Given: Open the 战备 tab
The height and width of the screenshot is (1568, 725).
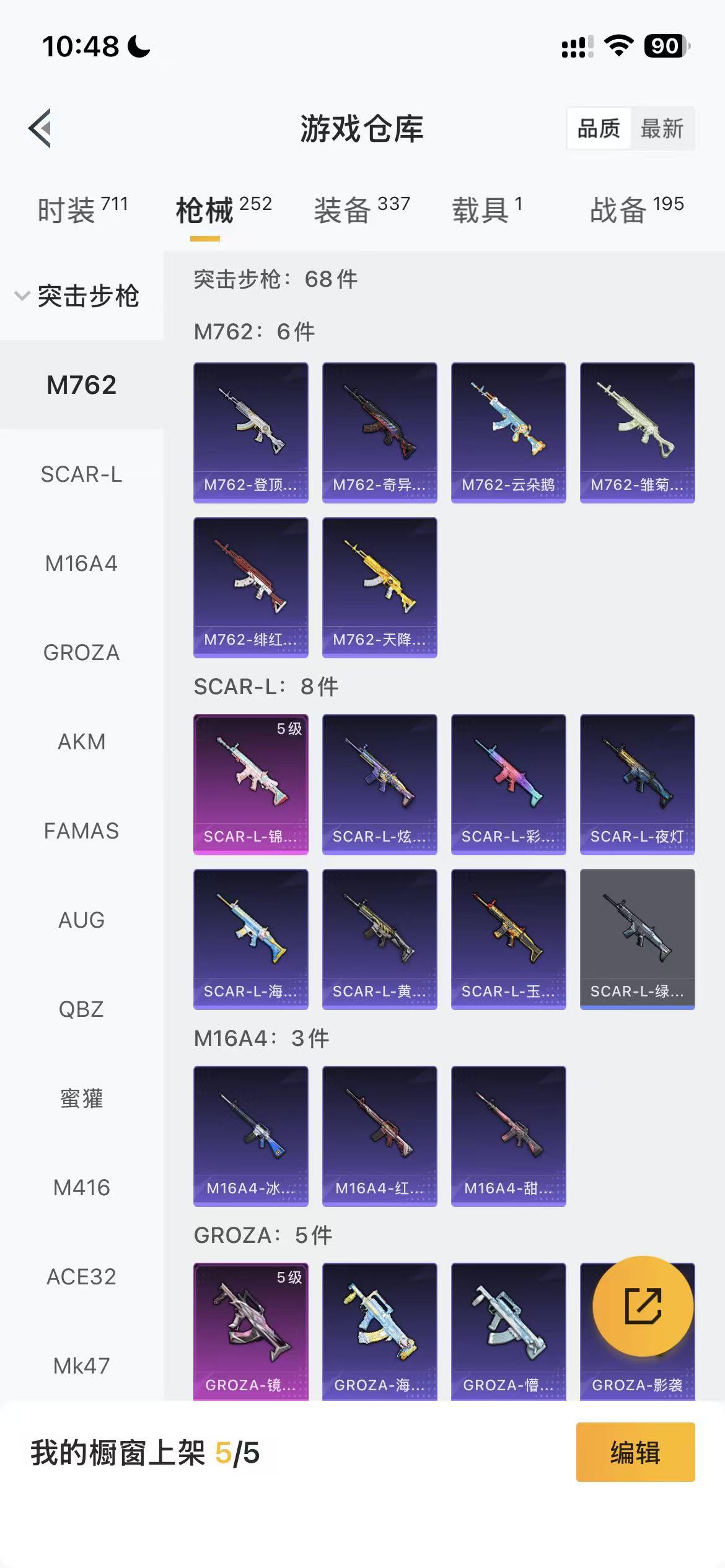Looking at the screenshot, I should (x=636, y=210).
